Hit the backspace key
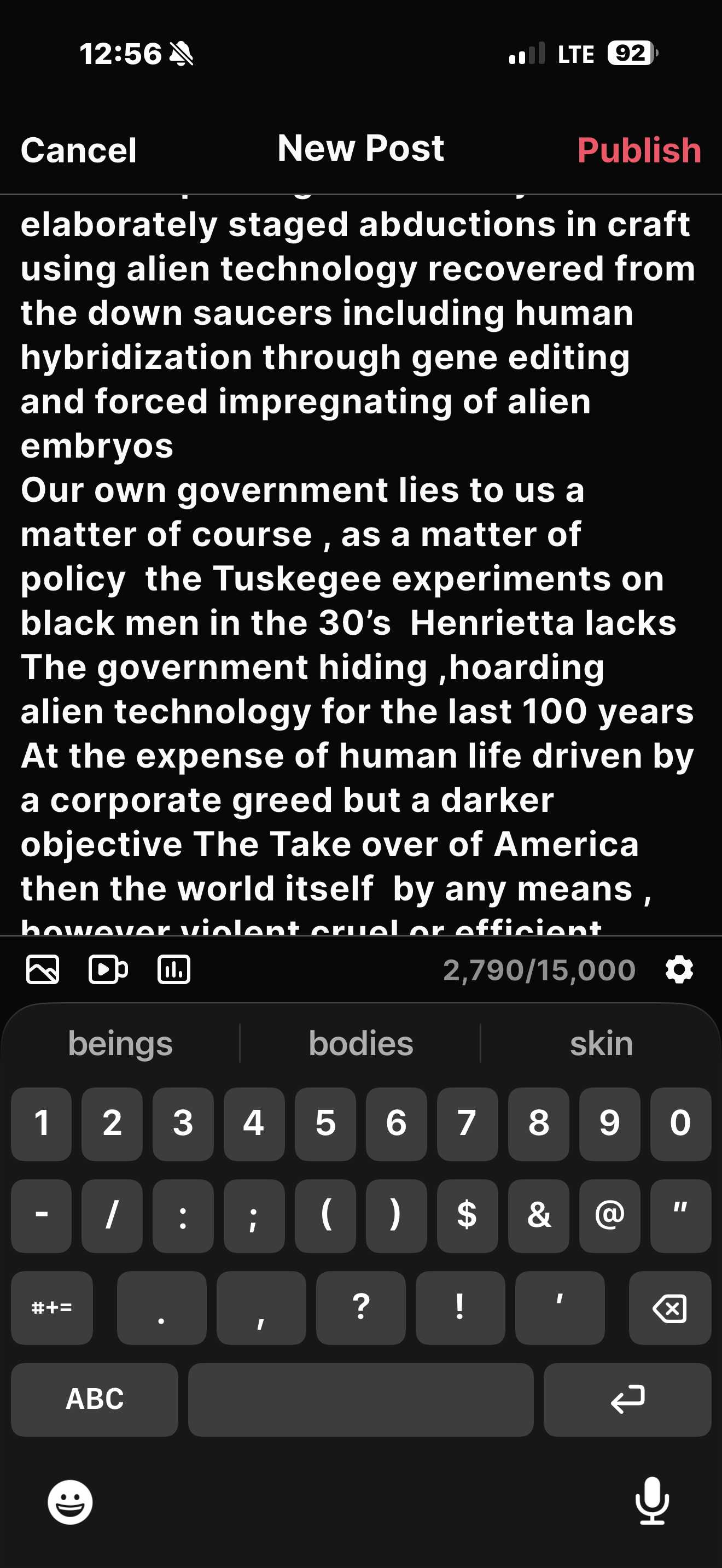 coord(669,1307)
